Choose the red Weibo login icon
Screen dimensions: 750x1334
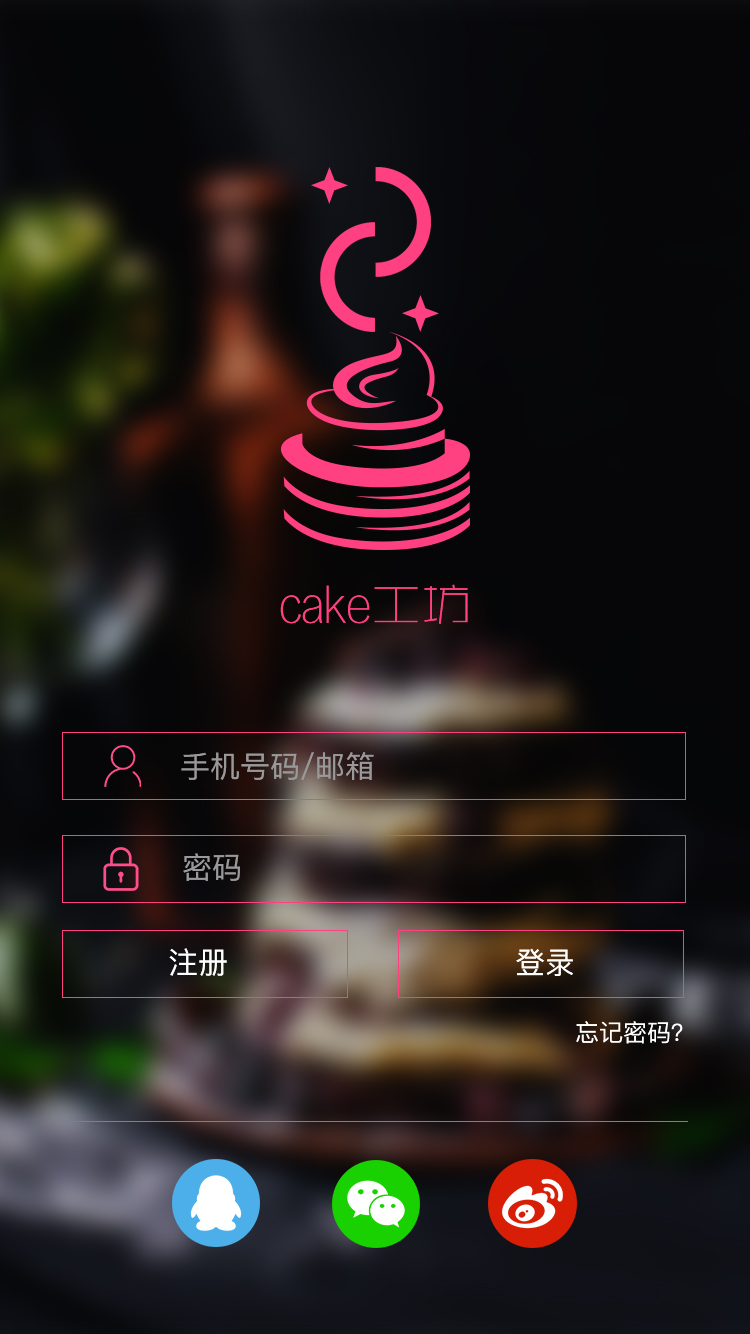click(x=532, y=1203)
